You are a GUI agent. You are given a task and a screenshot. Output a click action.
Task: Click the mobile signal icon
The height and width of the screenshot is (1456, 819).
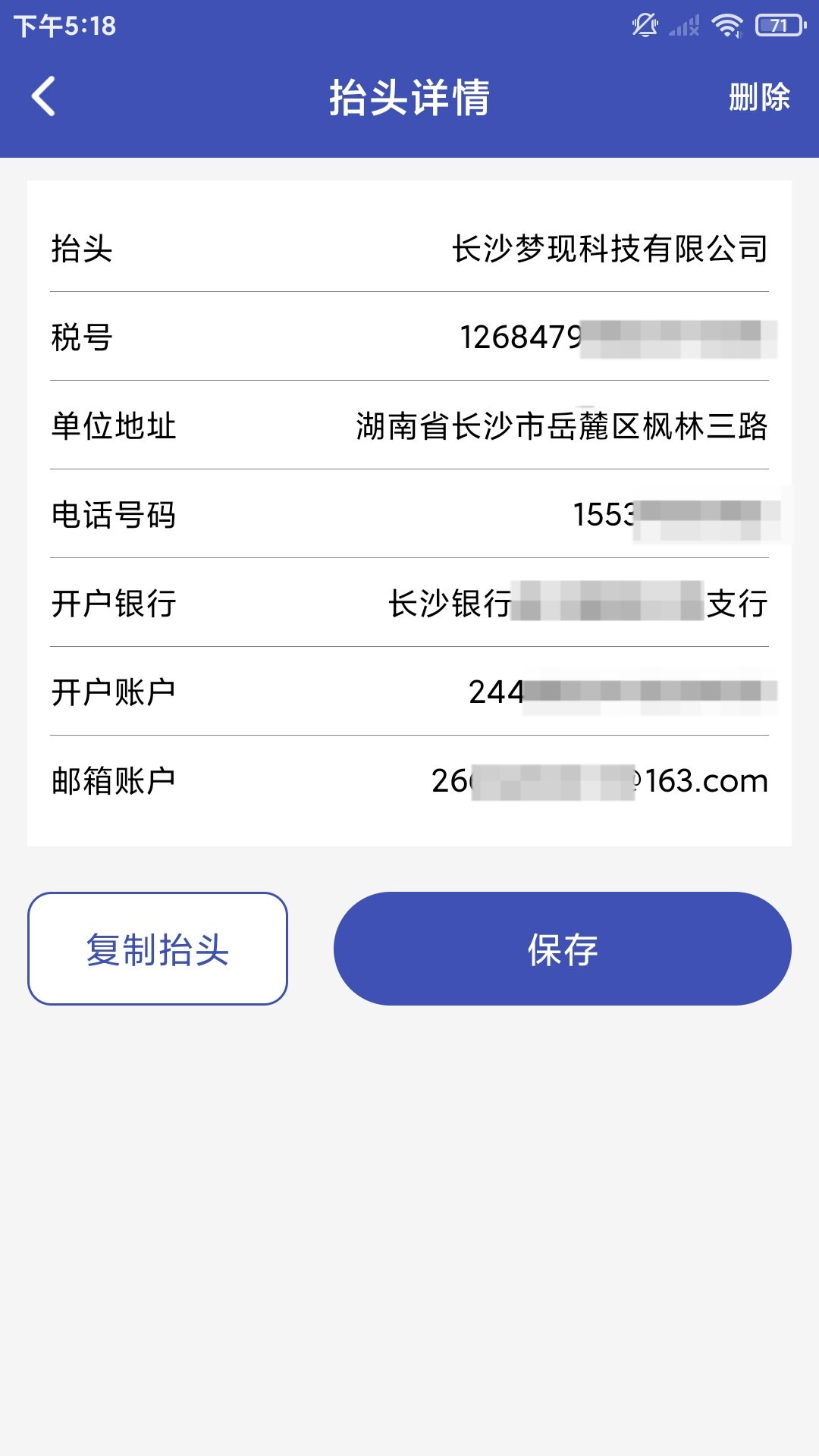[x=685, y=25]
